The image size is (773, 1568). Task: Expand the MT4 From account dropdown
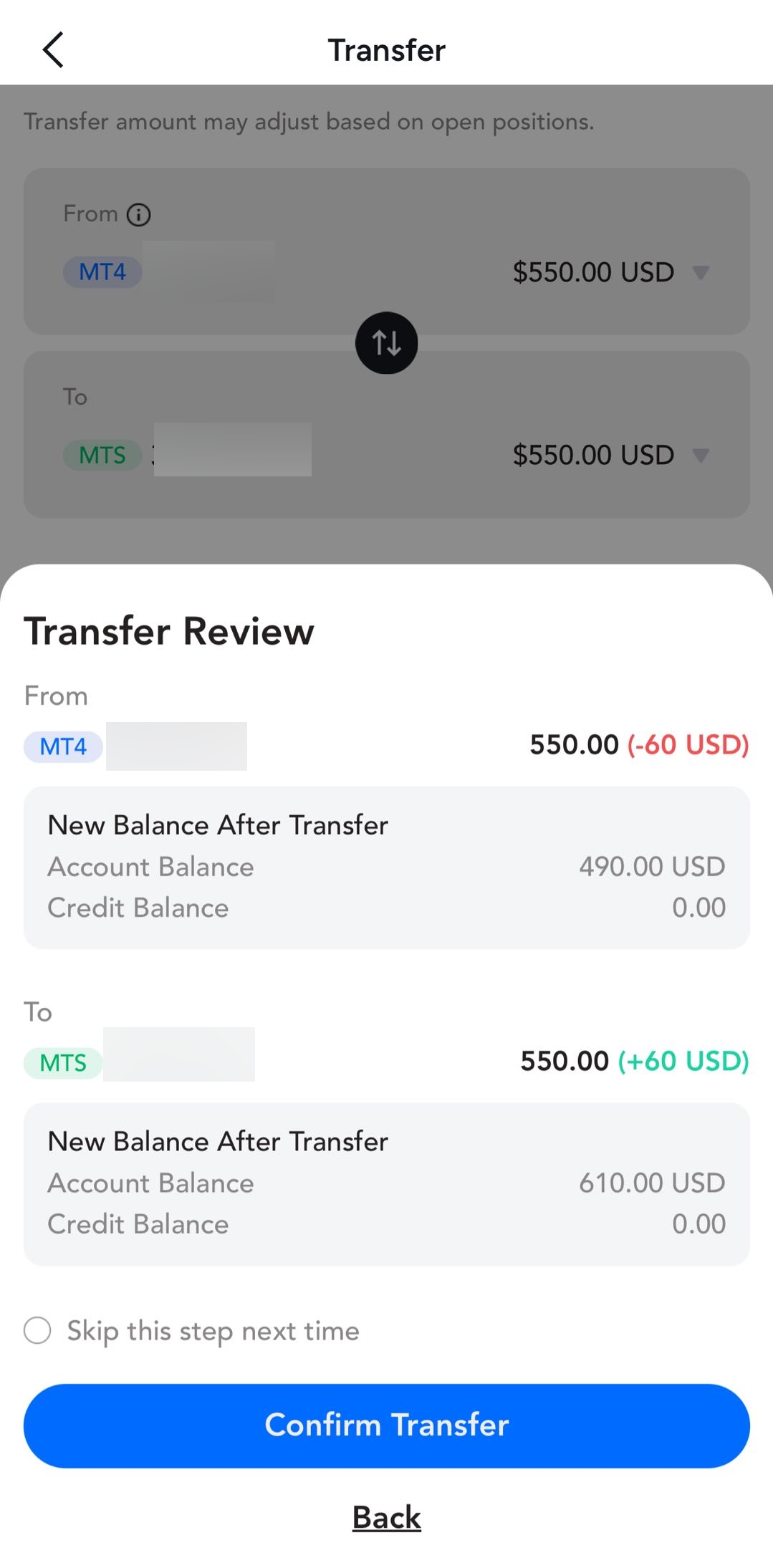(701, 272)
